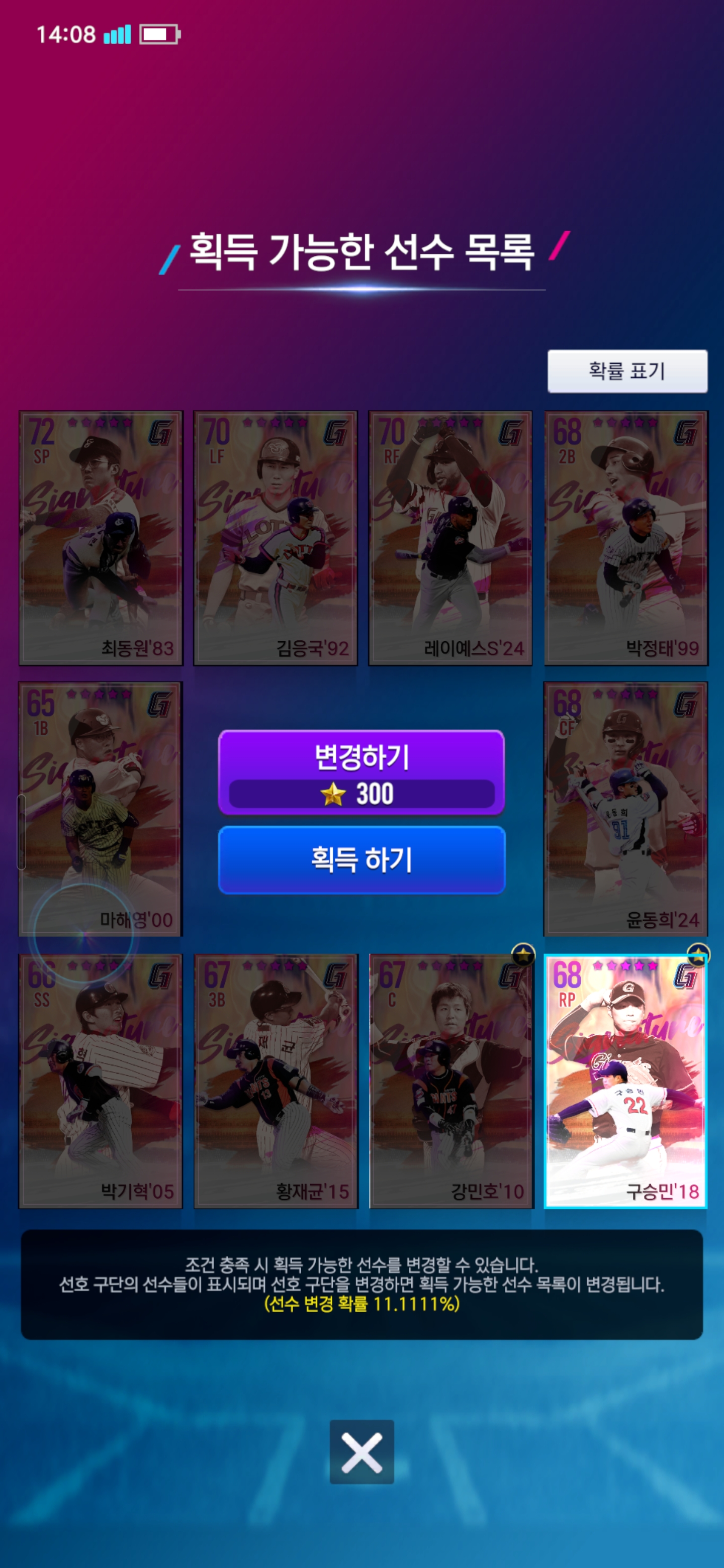Tap the 확률 표기 button

click(627, 371)
